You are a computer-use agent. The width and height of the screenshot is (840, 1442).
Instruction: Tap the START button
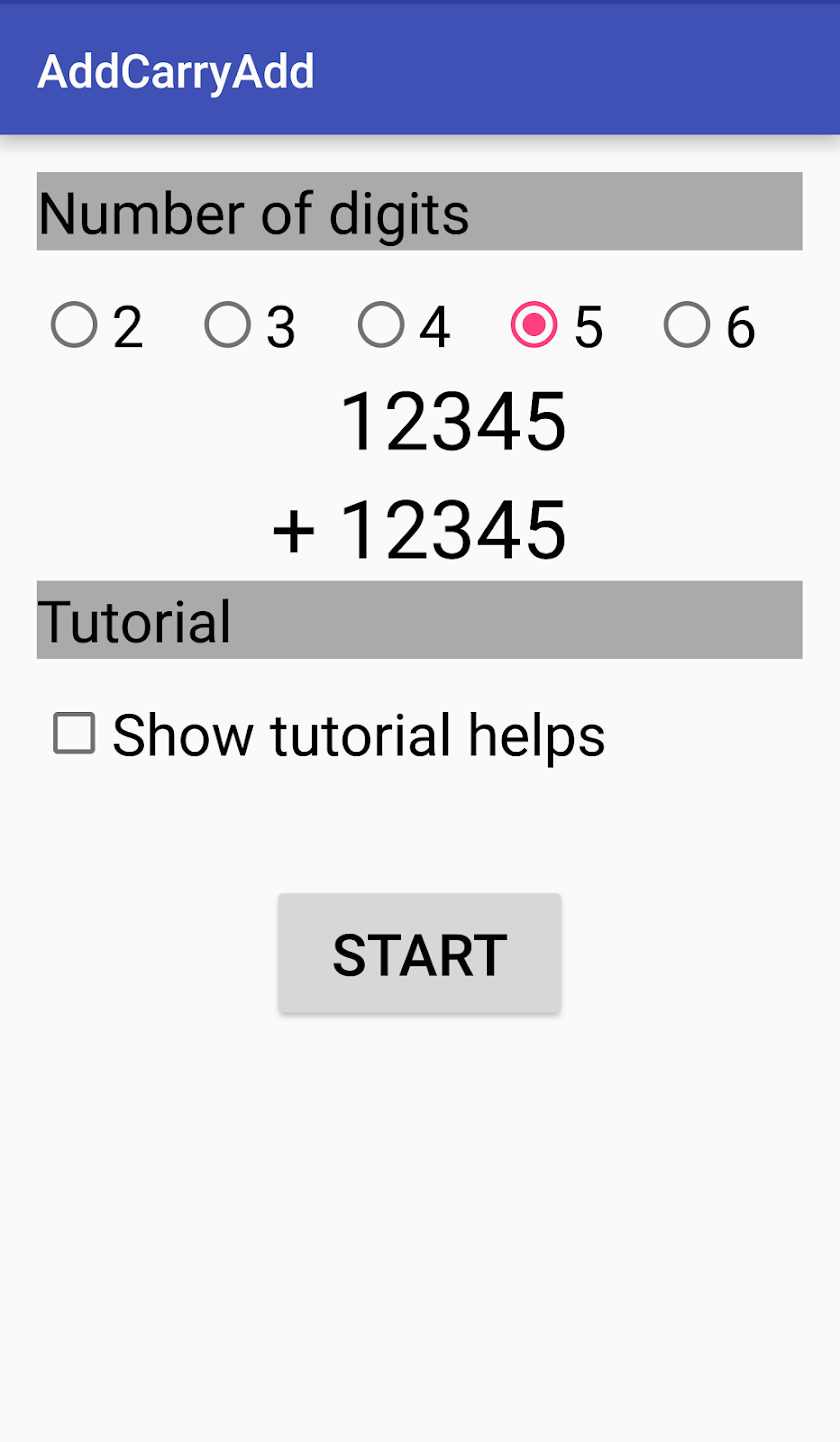(x=419, y=954)
